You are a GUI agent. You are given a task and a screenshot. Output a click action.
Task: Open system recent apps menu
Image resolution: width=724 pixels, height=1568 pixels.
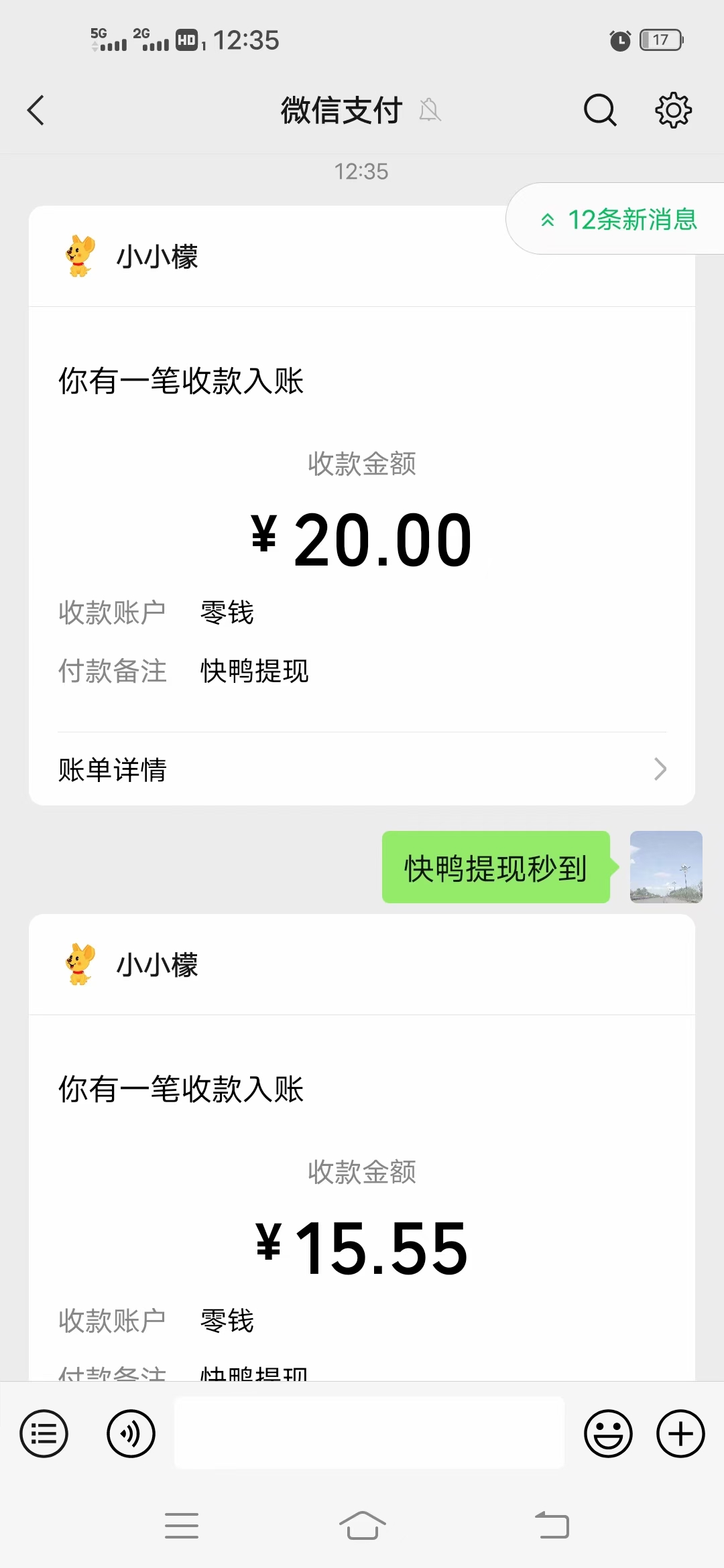tap(182, 1526)
